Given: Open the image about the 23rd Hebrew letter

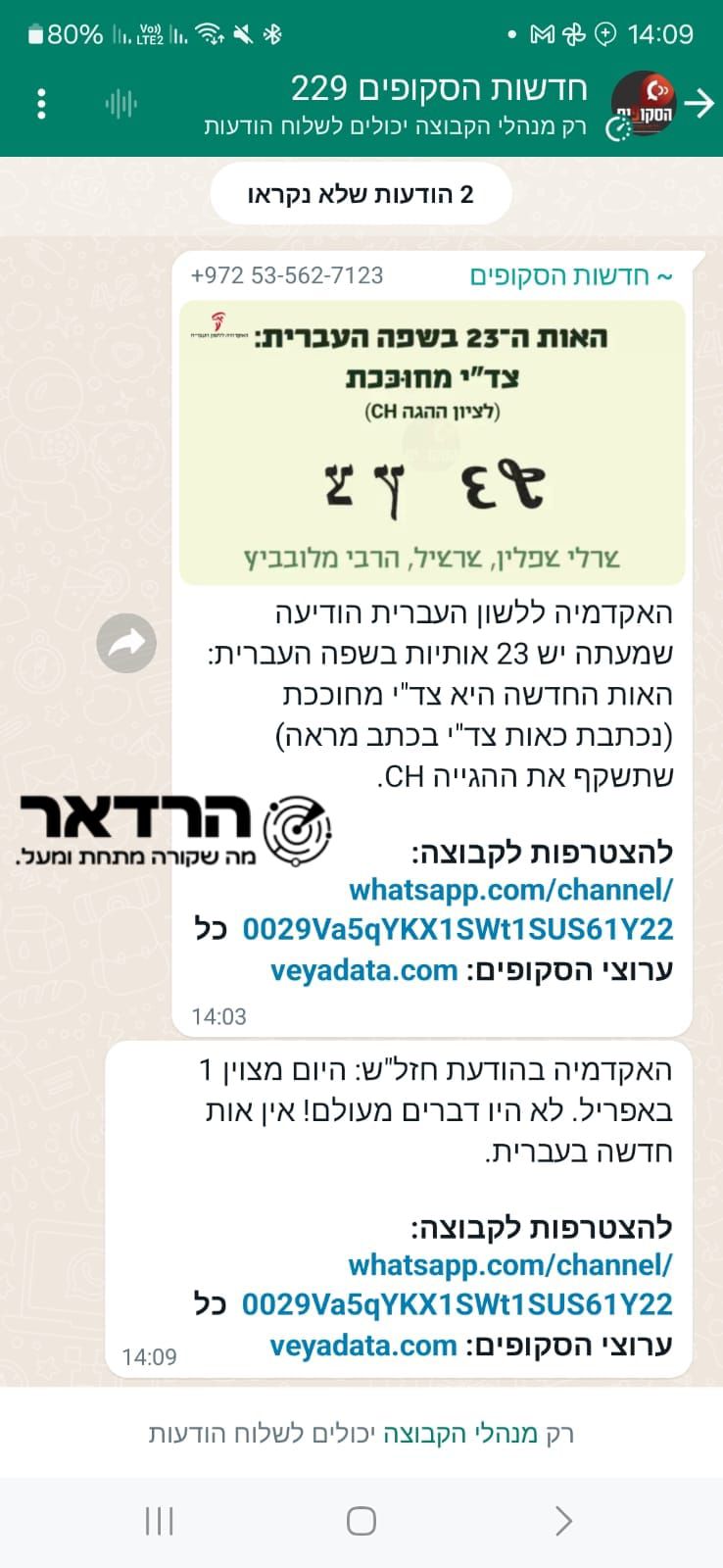Looking at the screenshot, I should [x=431, y=443].
